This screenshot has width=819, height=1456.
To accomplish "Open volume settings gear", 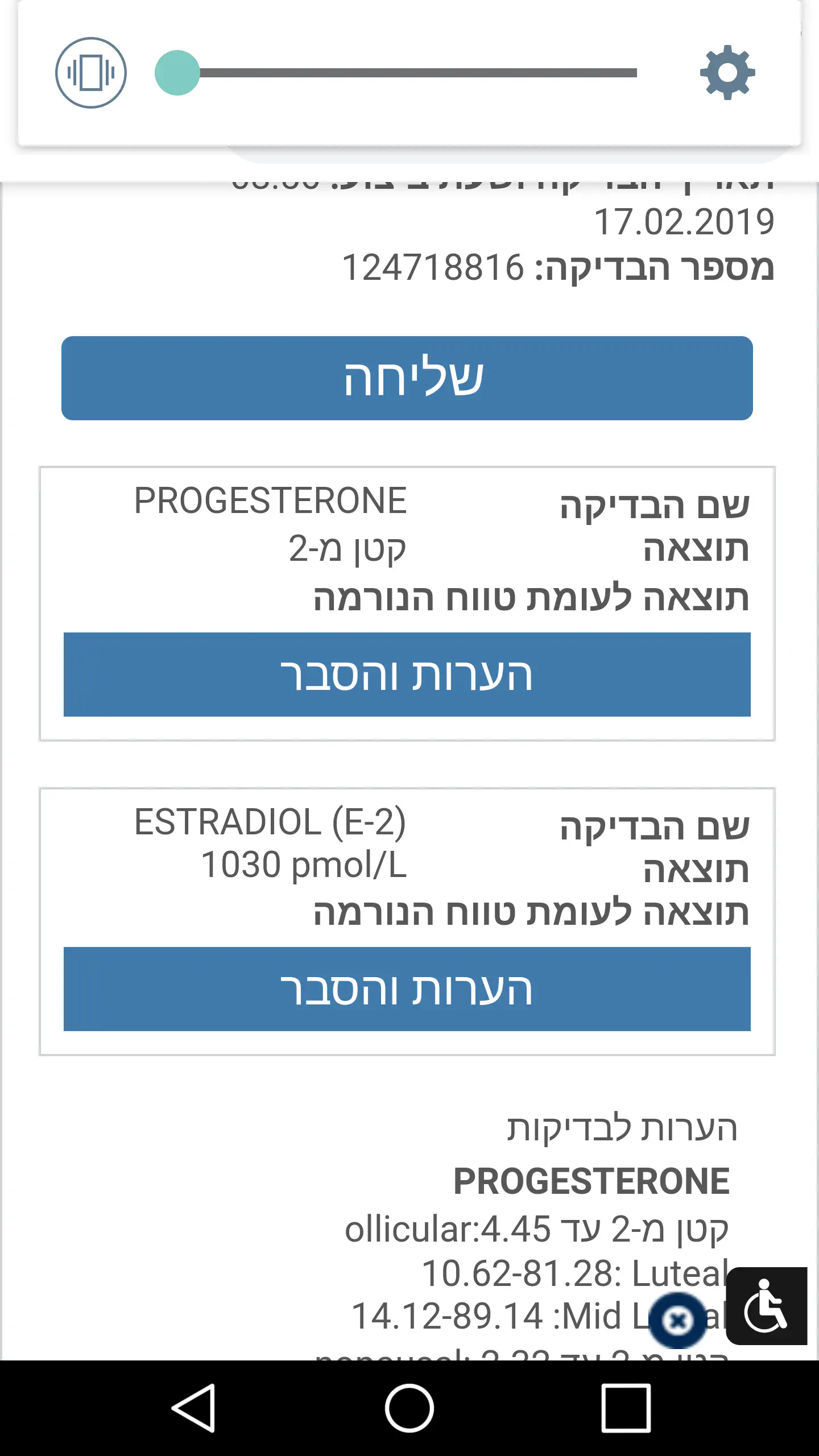I will [x=727, y=73].
